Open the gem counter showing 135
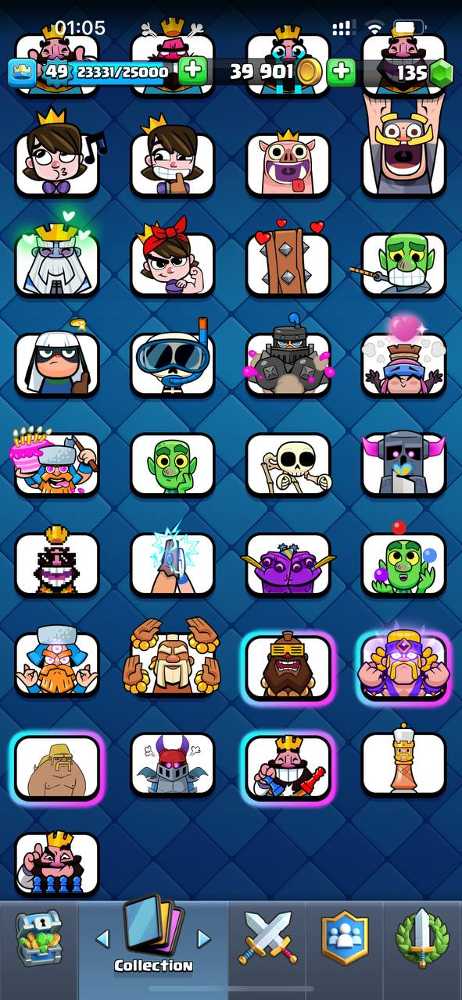 tap(420, 73)
